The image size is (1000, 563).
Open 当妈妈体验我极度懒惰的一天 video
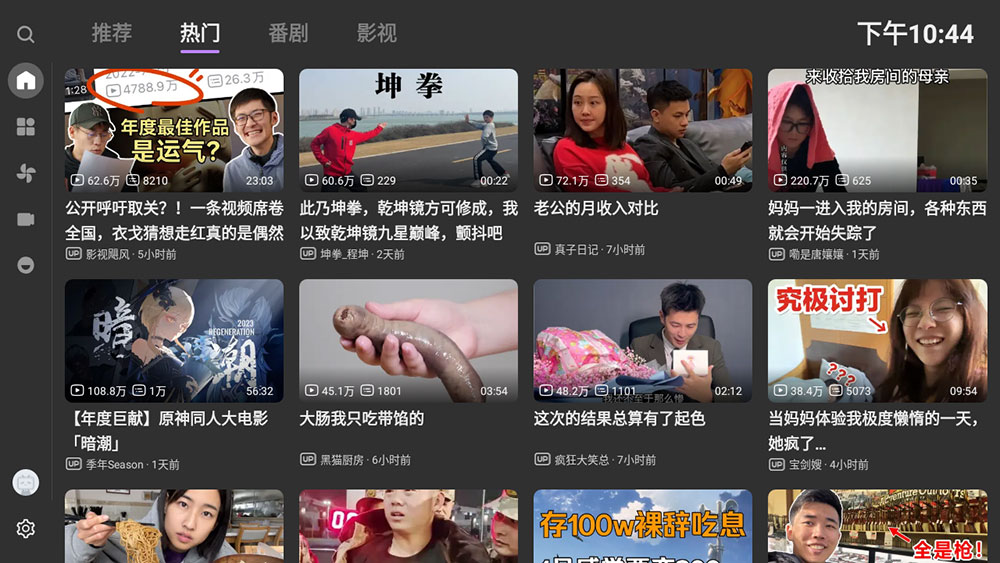877,340
